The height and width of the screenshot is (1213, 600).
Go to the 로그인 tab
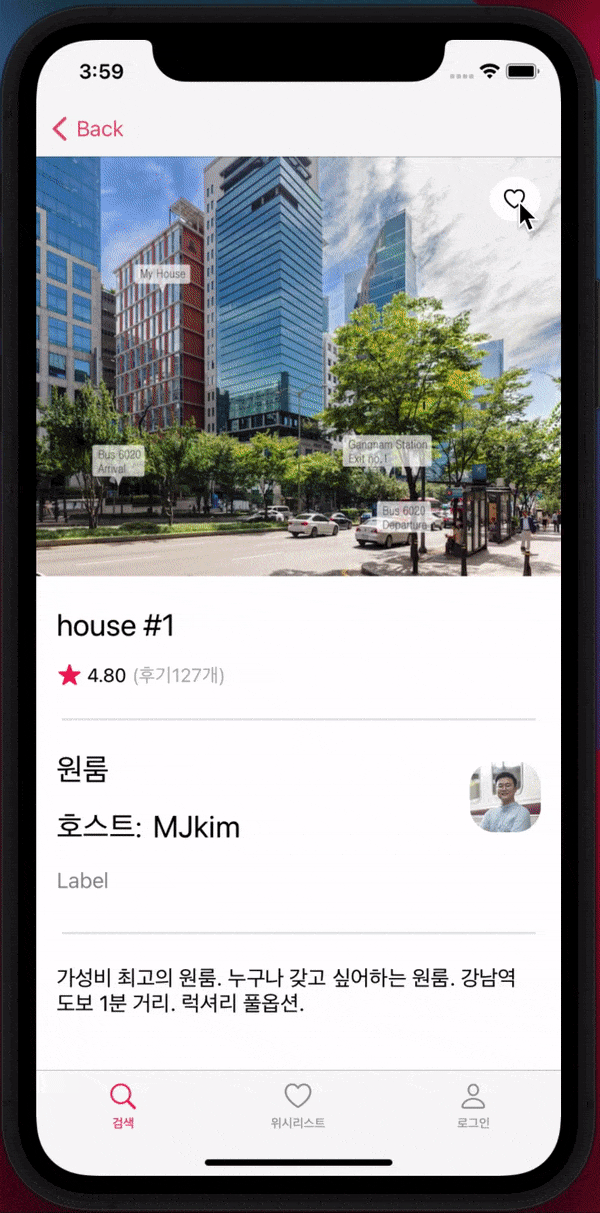click(x=473, y=1106)
